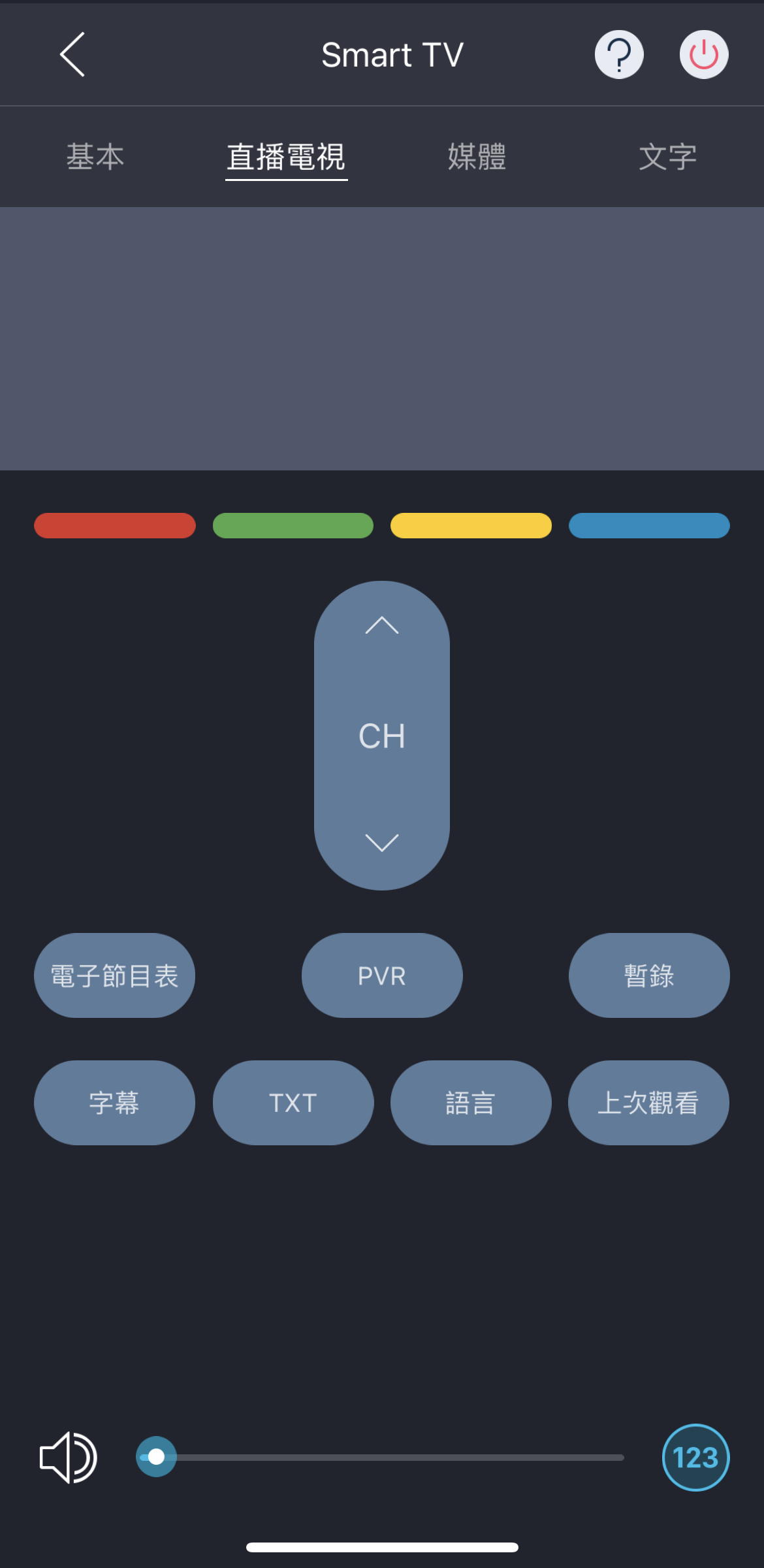Tap the red color key
764x1568 pixels.
115,525
